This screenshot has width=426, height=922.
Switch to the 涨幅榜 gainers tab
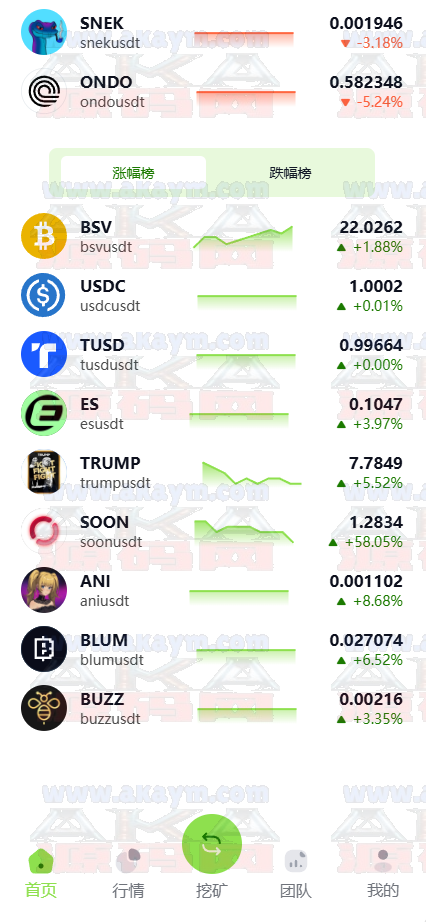point(134,173)
